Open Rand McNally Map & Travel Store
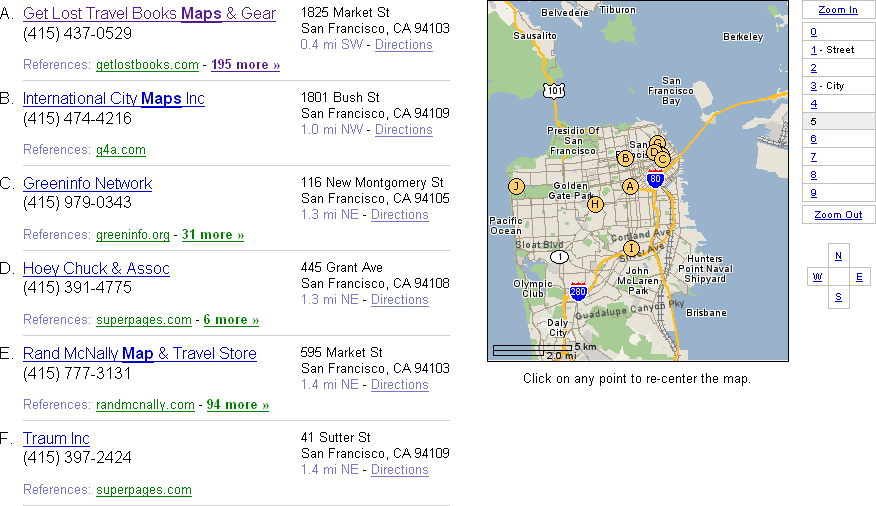The image size is (876, 506). click(139, 354)
